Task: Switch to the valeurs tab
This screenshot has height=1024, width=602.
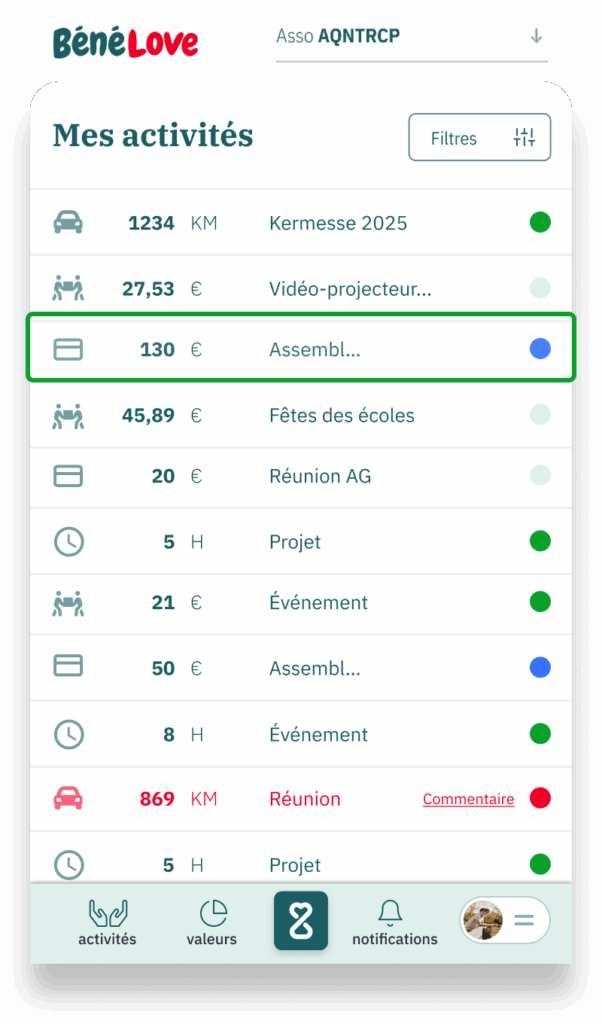Action: coord(212,922)
